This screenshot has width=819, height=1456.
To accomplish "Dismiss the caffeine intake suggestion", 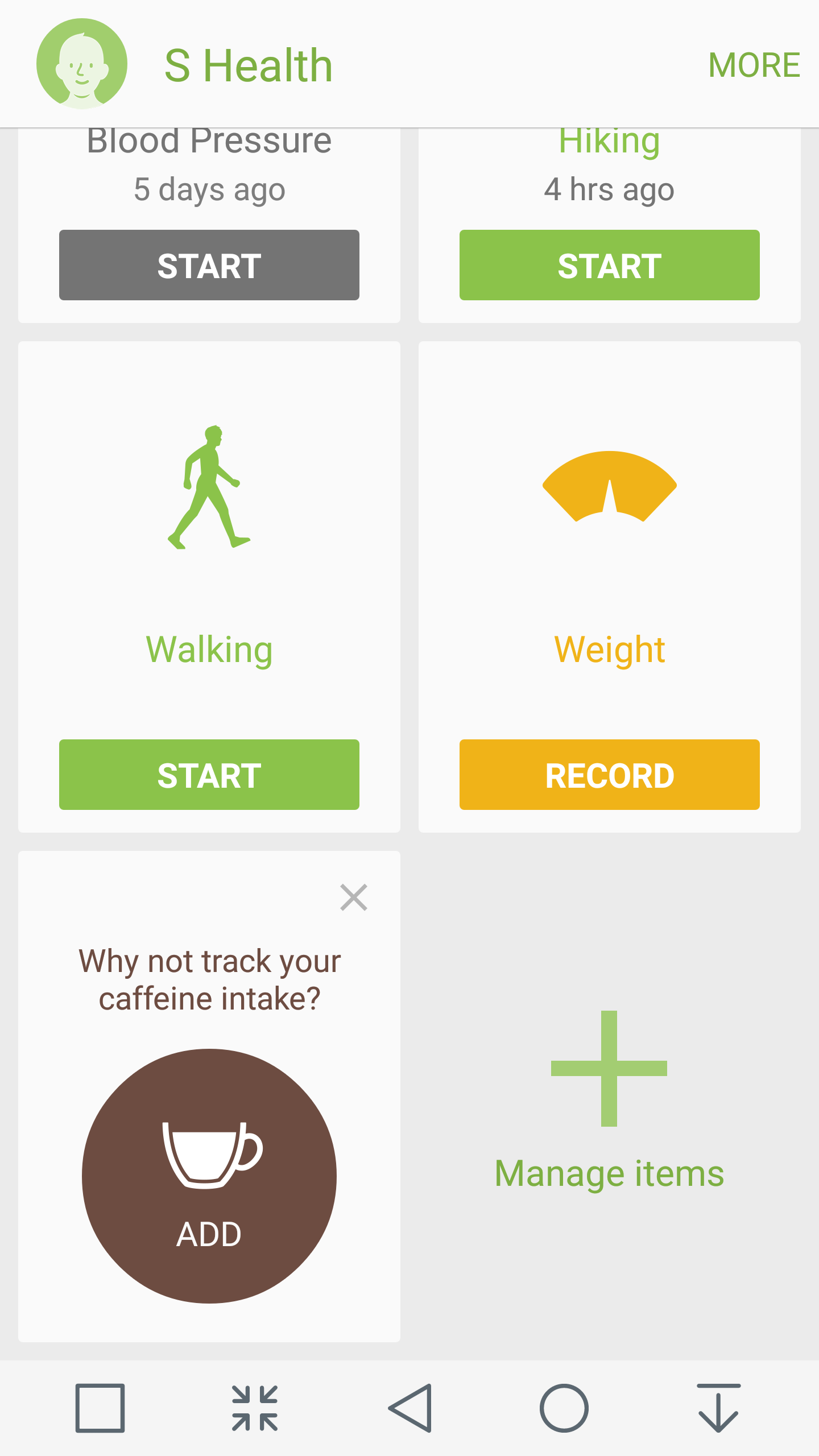I will coord(353,897).
